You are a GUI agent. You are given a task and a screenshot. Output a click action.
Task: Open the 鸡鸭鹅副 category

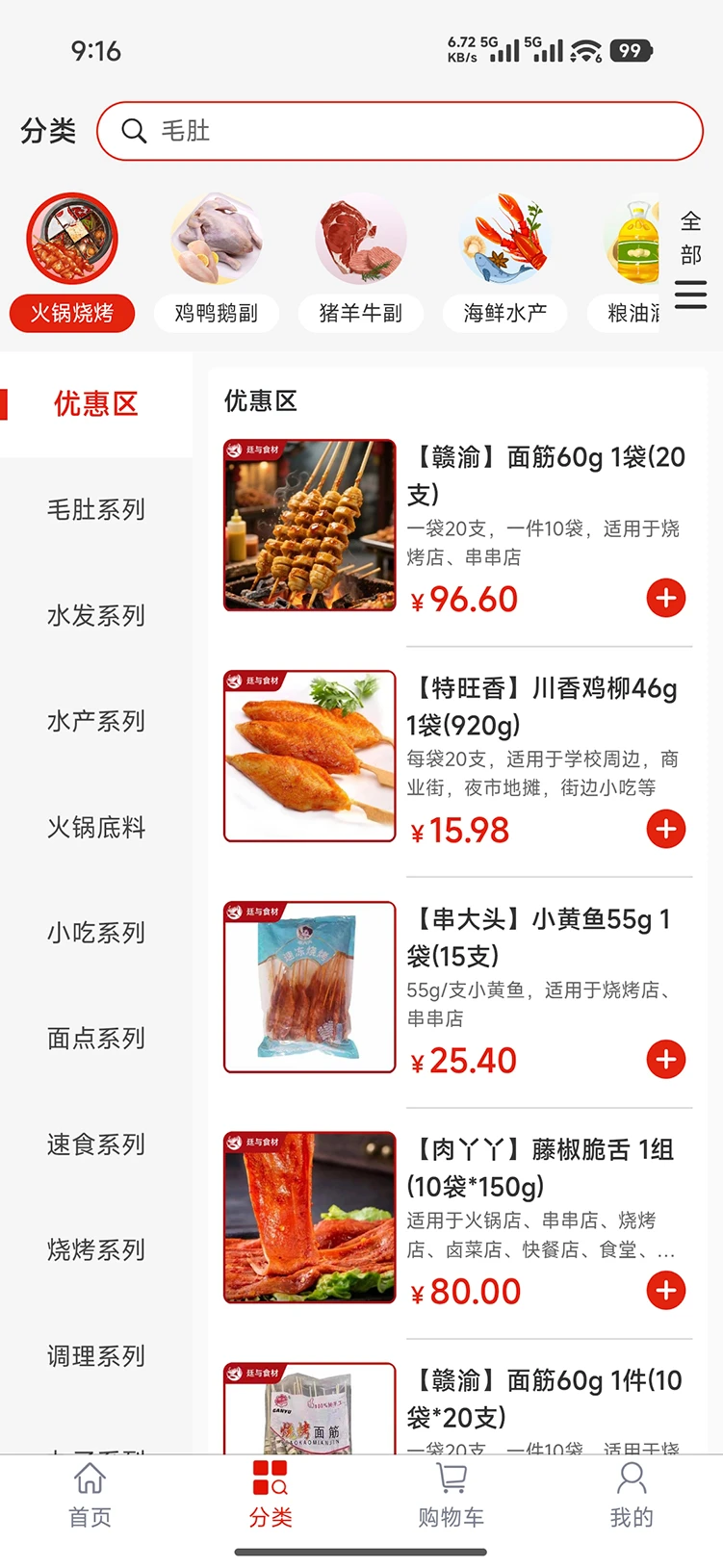[216, 238]
